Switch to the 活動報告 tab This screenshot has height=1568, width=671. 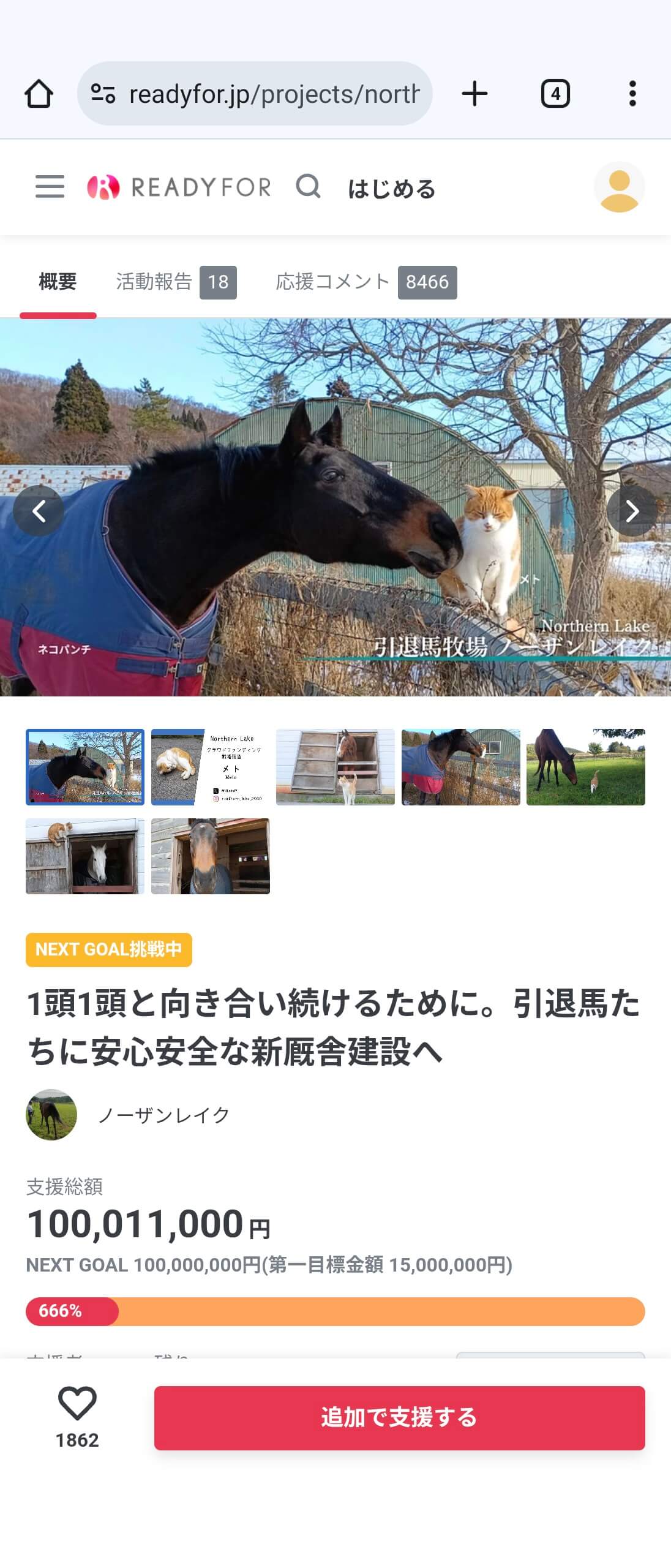click(176, 282)
